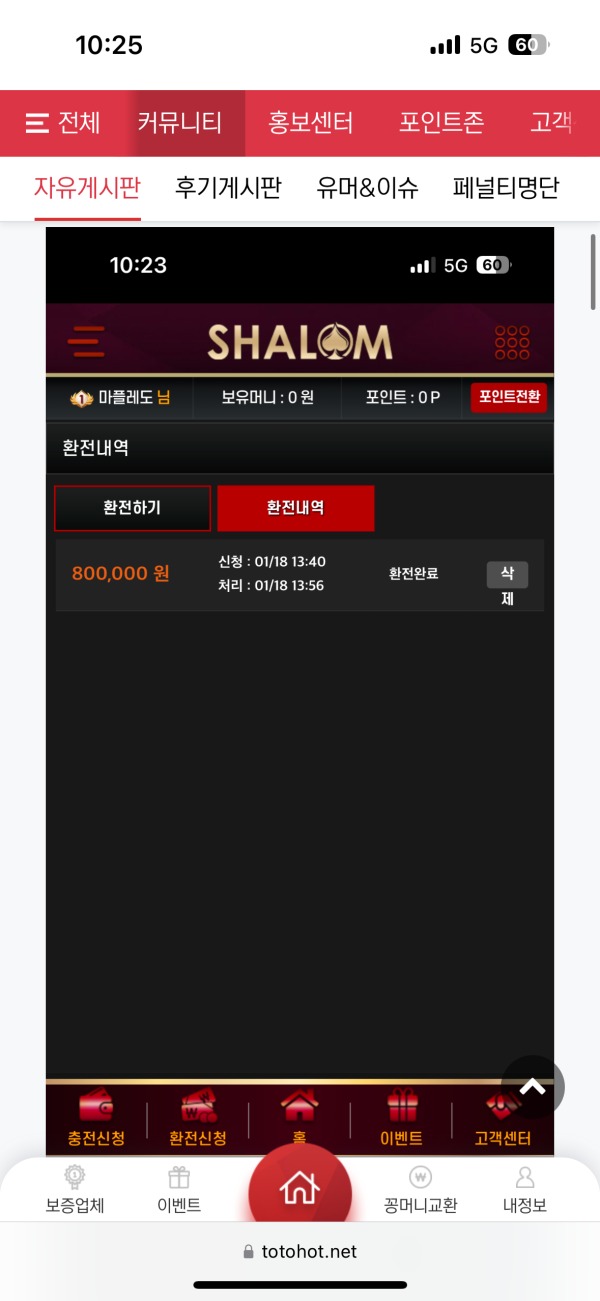The image size is (600, 1301).
Task: Open 이벤트 in the bottom bar
Action: coord(179,1189)
